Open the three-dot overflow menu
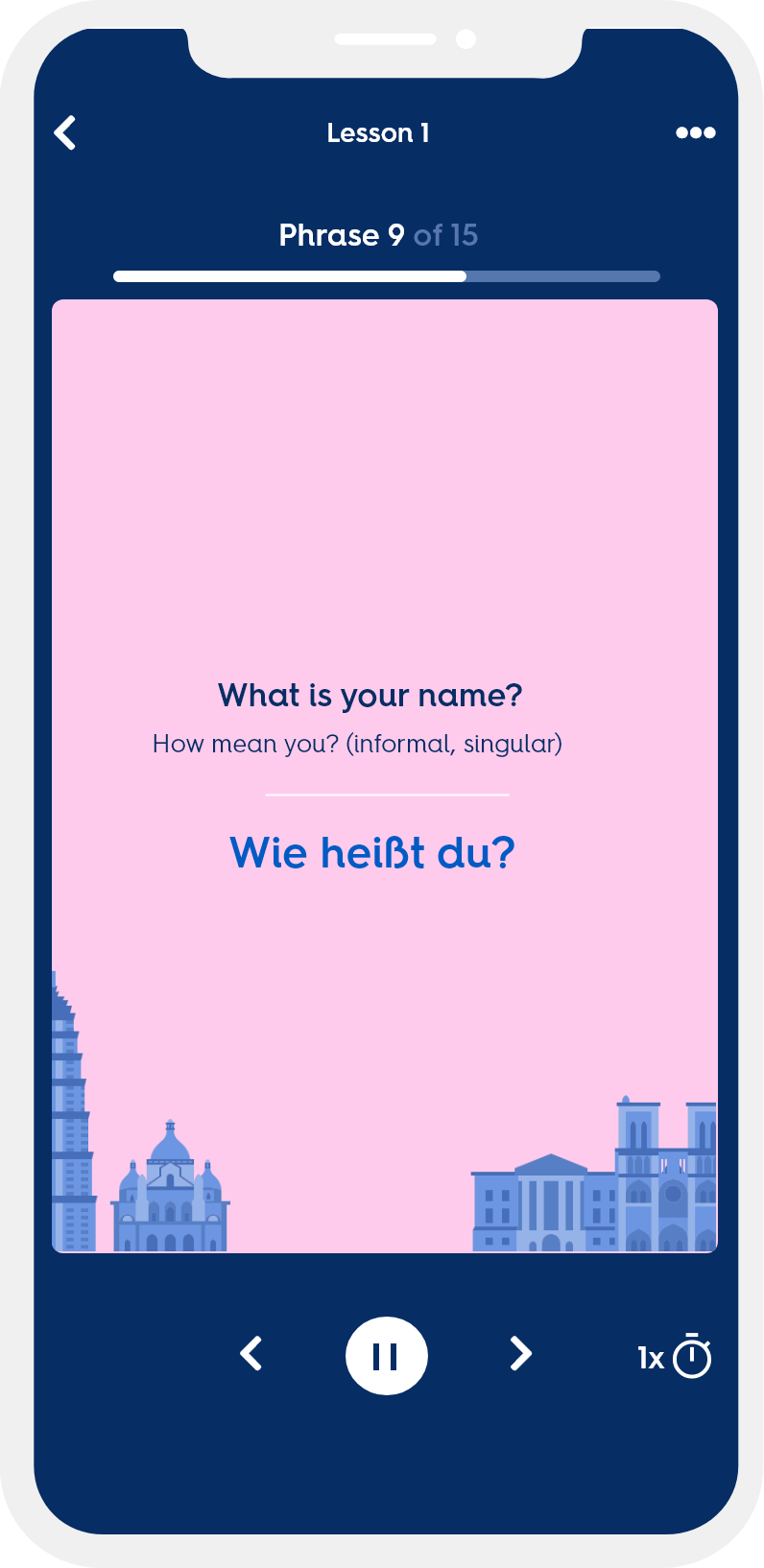This screenshot has height=1568, width=764. point(695,132)
